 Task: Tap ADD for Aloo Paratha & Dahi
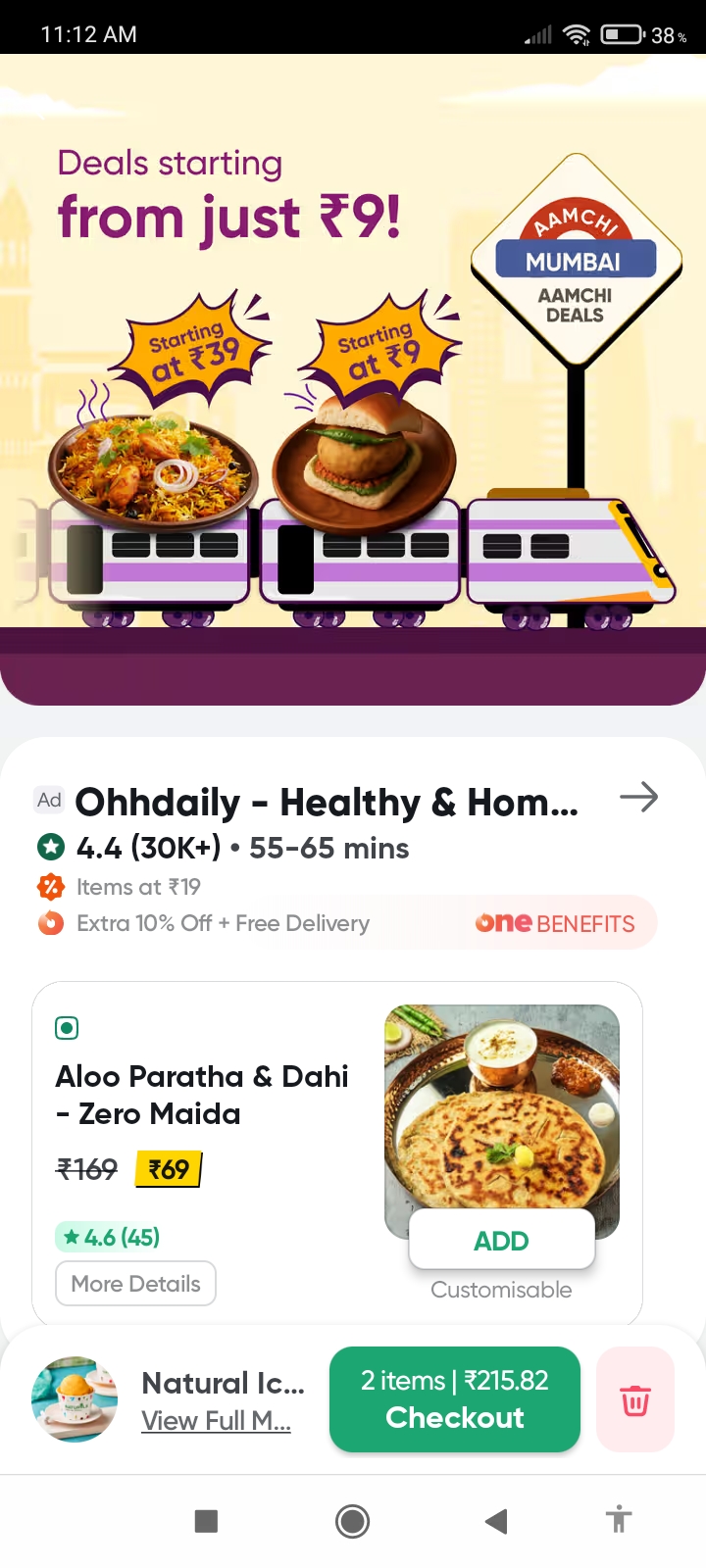pos(501,1240)
